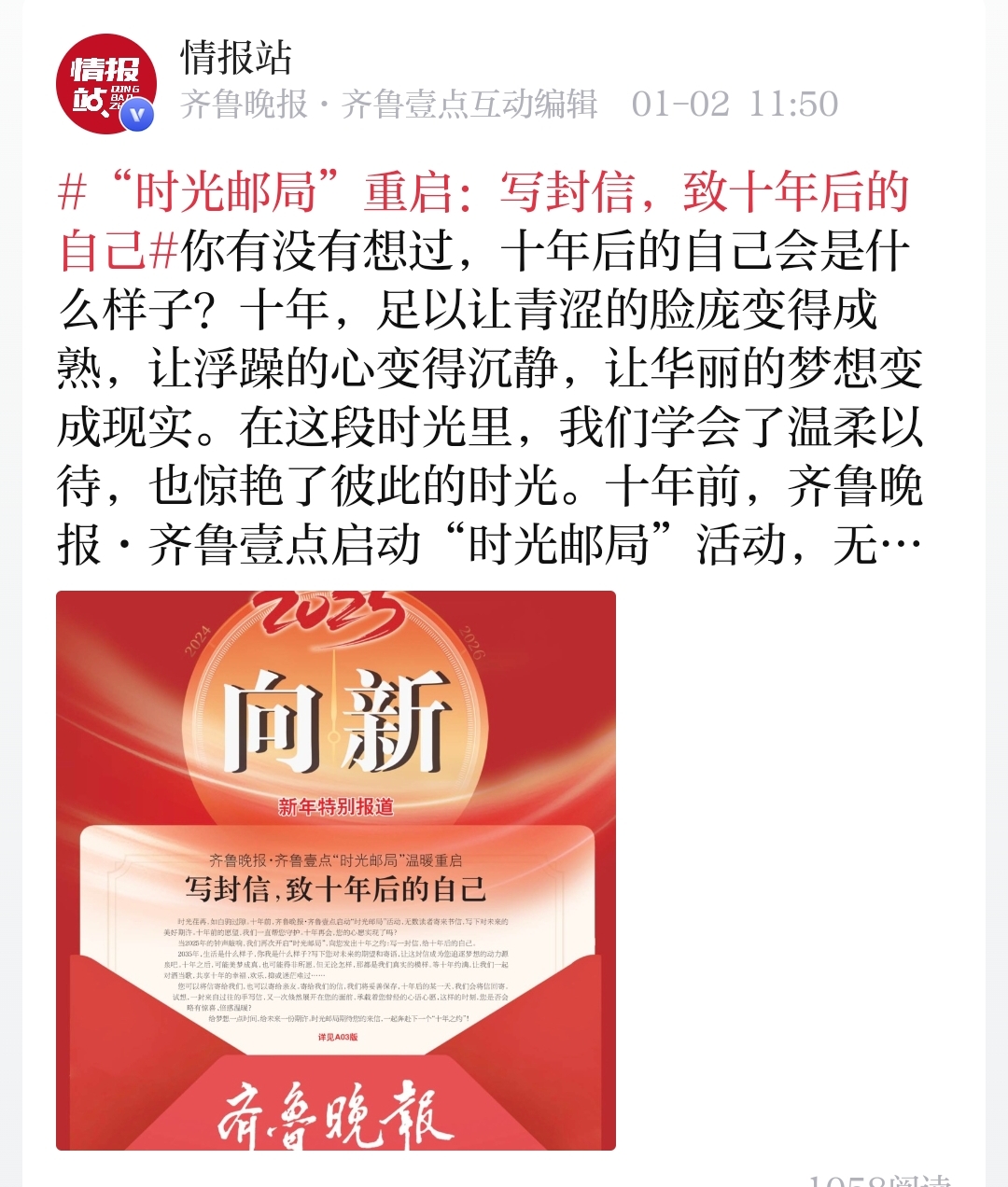View the 齐鲁晚报 向新 poster image
Image resolution: width=1008 pixels, height=1187 pixels.
(x=336, y=870)
